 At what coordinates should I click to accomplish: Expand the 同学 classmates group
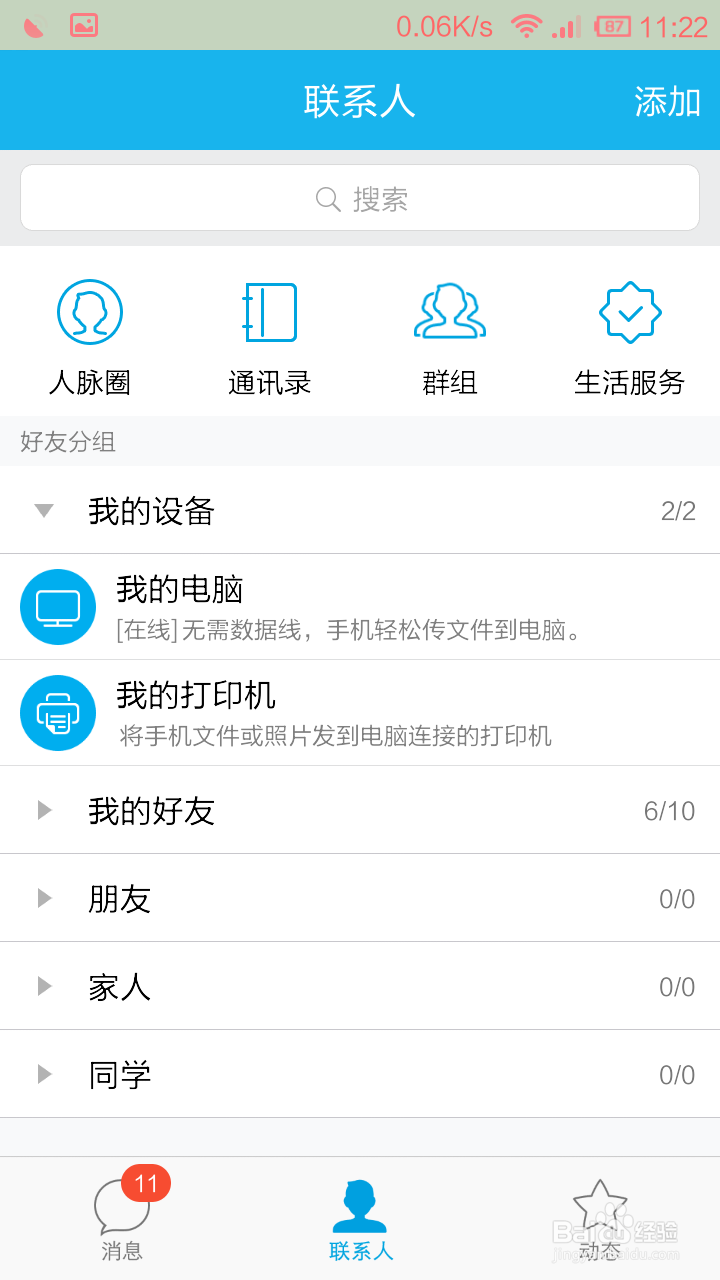click(43, 1073)
